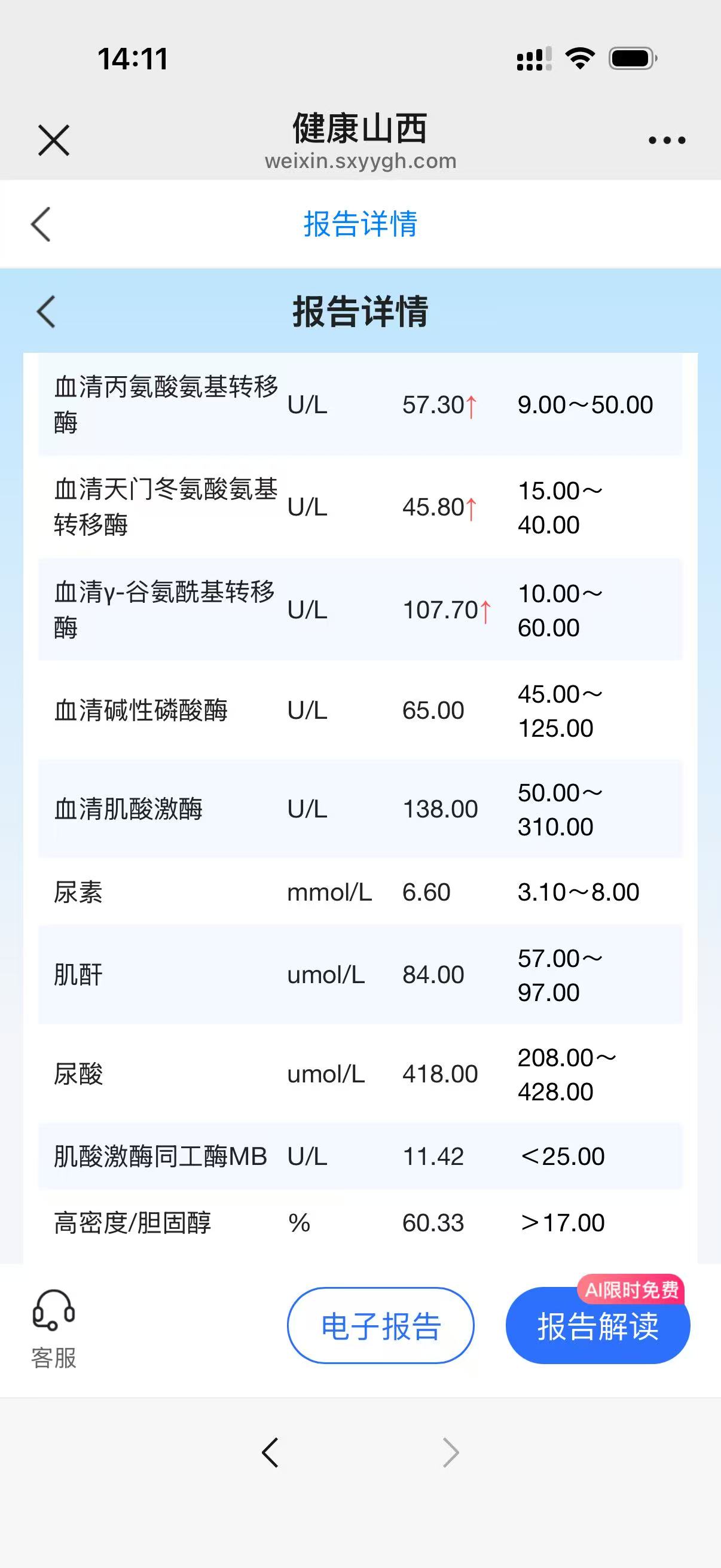The image size is (721, 1568).
Task: Tap back arrow beside bold 报告详情 title
Action: [x=46, y=312]
